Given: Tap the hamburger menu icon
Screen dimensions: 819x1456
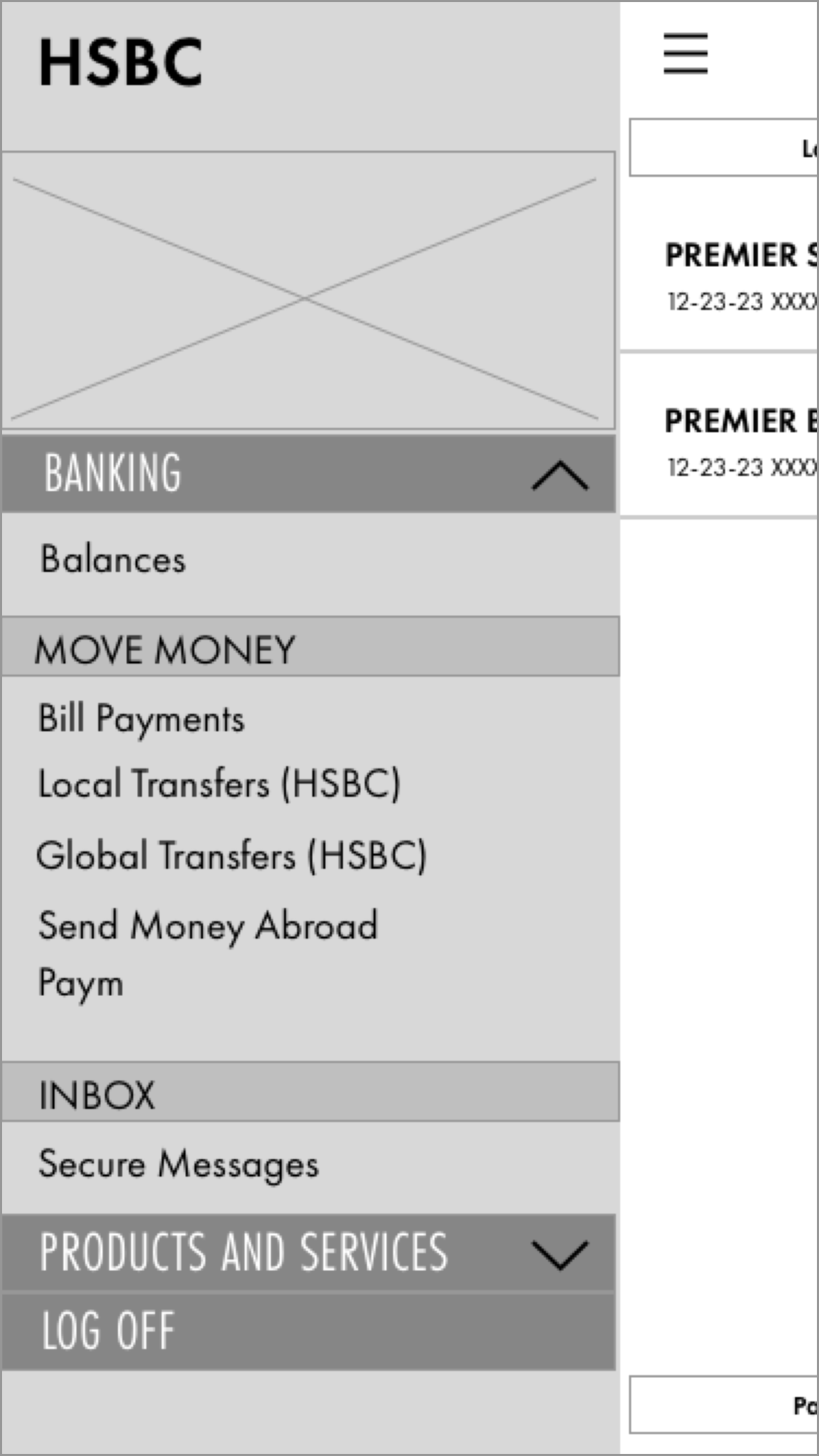Looking at the screenshot, I should click(x=685, y=53).
